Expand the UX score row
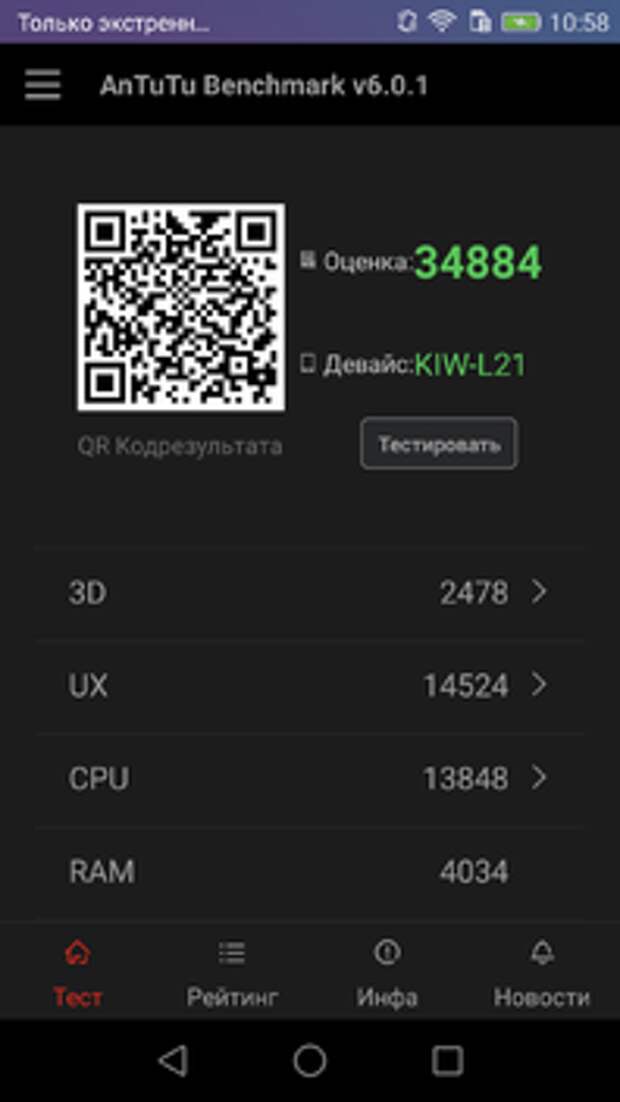Viewport: 620px width, 1102px height. click(309, 686)
